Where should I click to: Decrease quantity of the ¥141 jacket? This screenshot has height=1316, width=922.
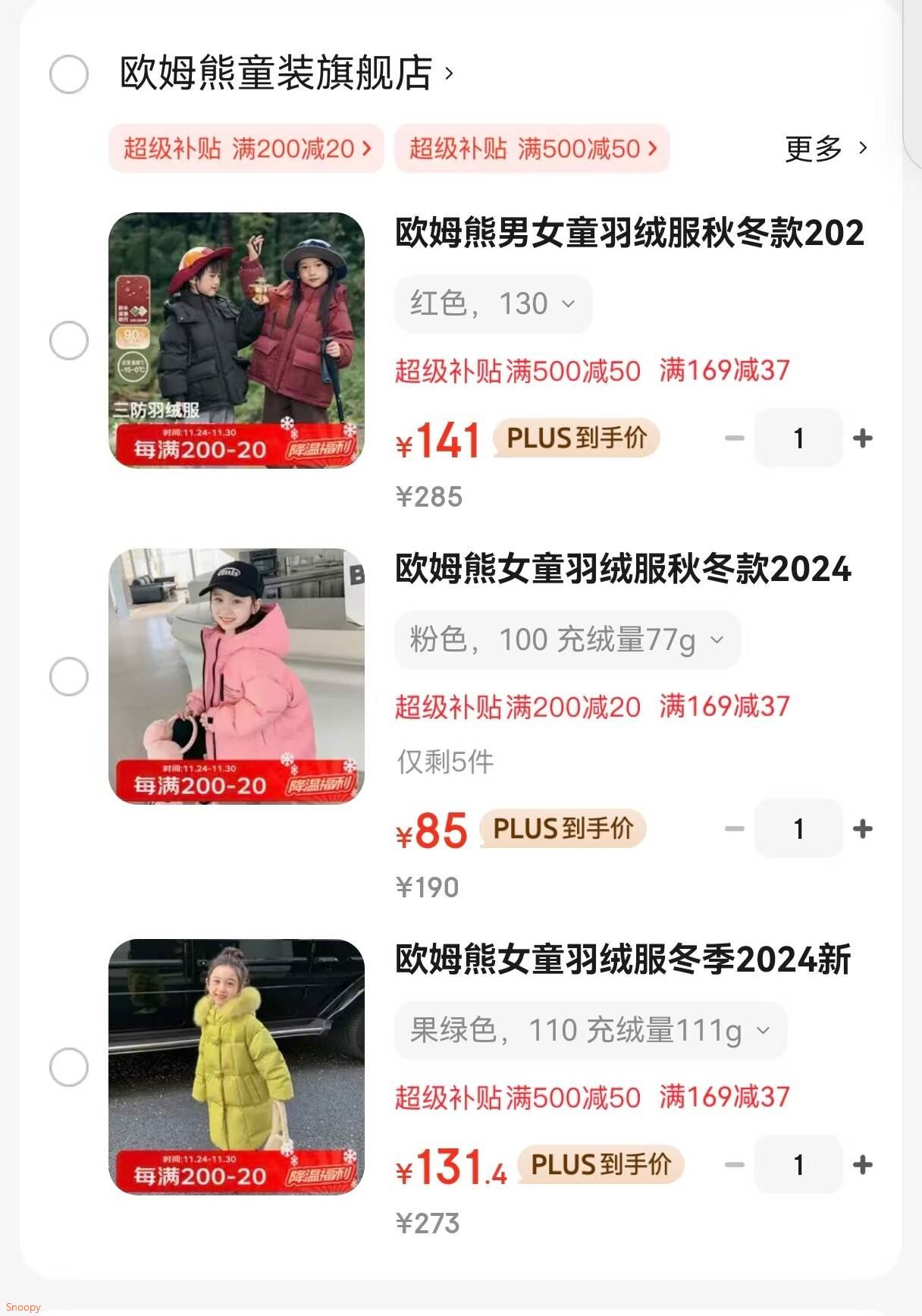tap(734, 438)
